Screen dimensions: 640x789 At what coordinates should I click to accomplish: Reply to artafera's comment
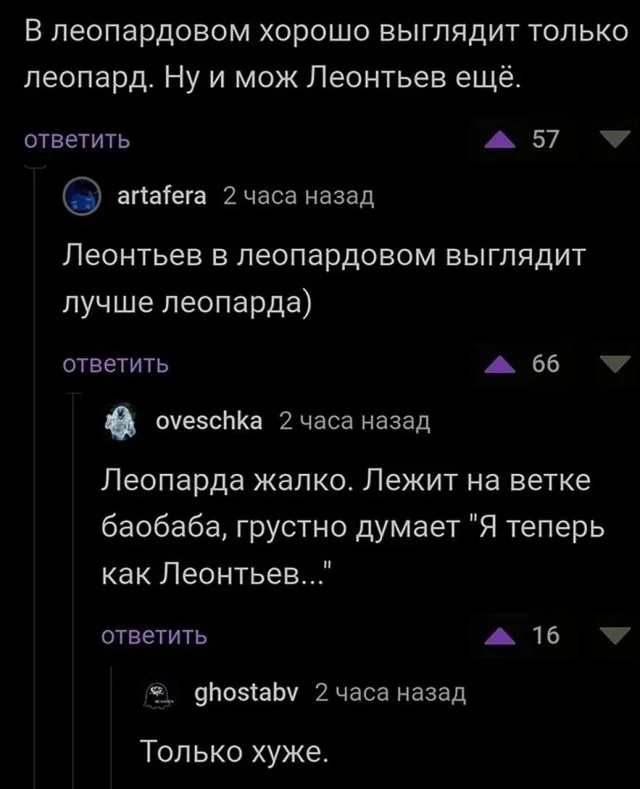coord(116,365)
